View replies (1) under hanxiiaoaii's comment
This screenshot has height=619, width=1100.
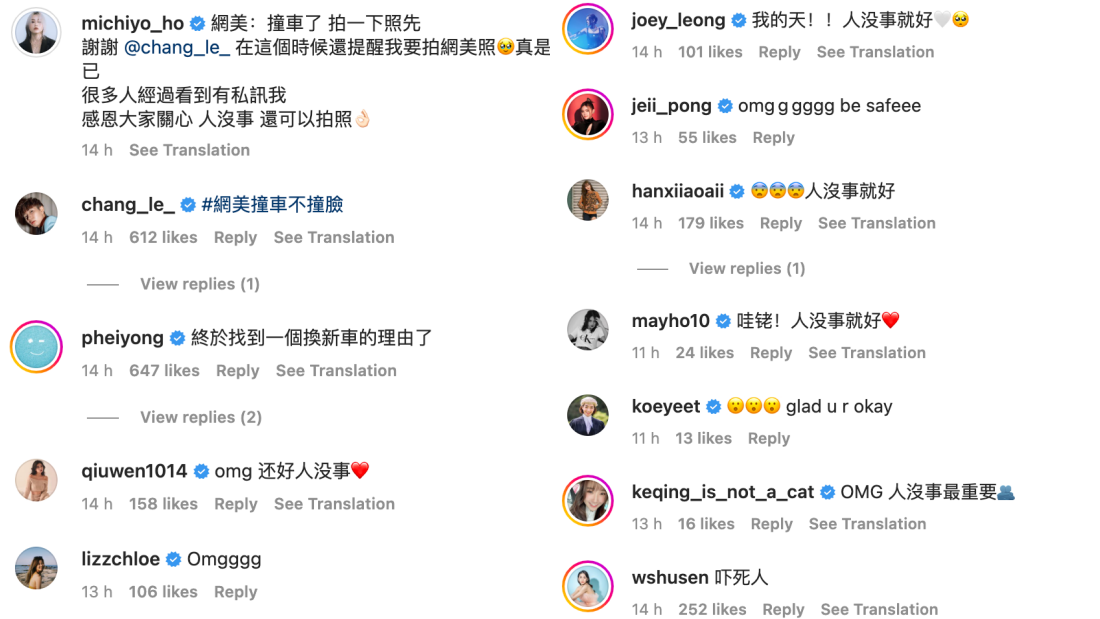pos(746,268)
